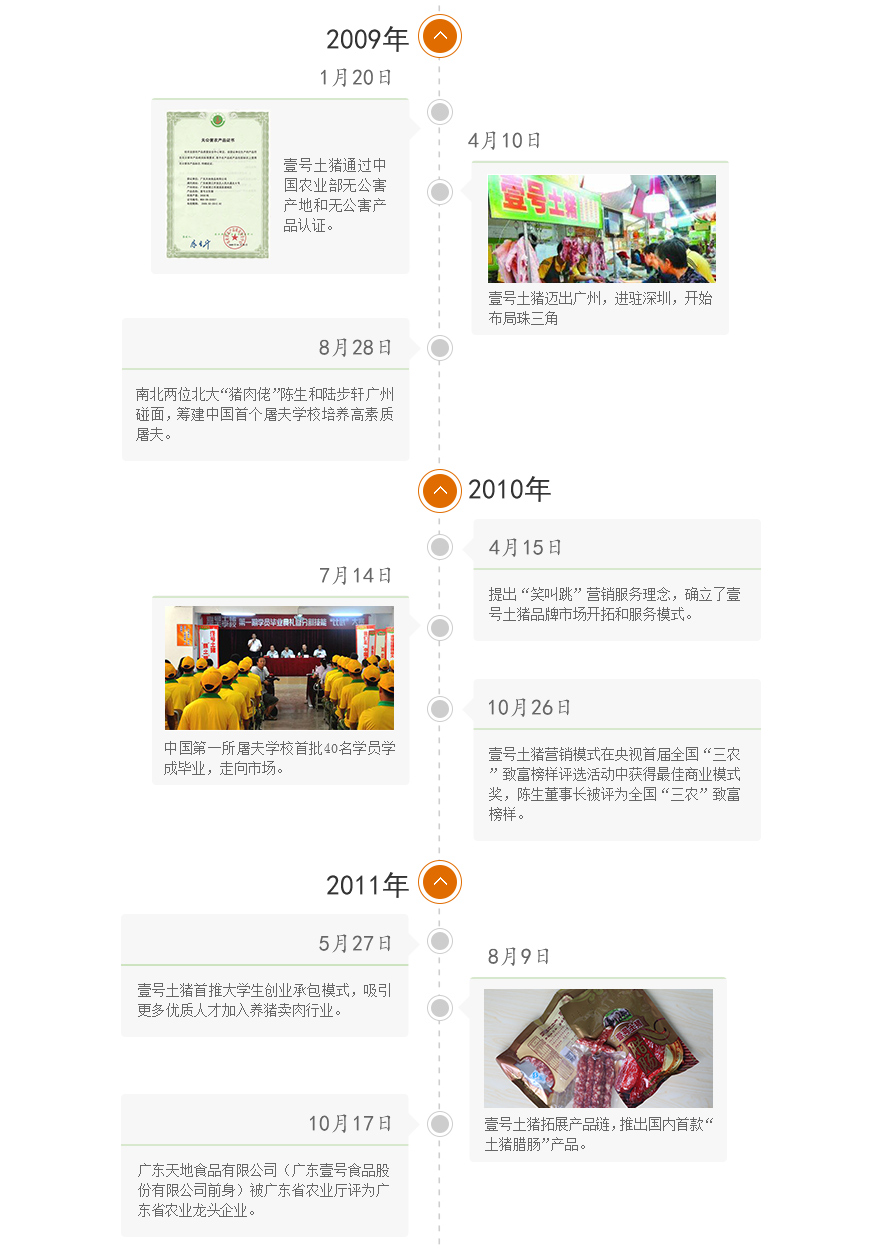Collapse the 2011年 timeline section

440,882
